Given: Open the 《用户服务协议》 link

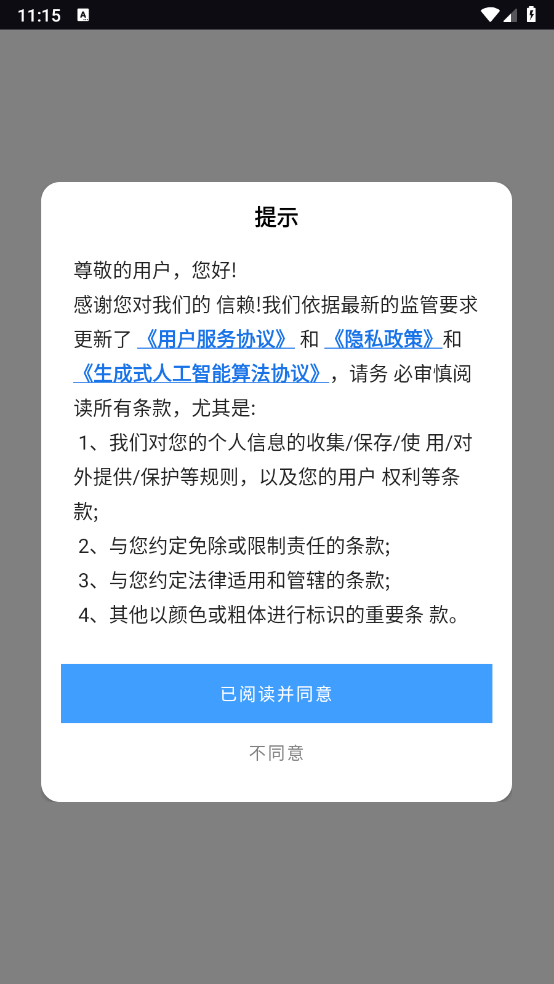Looking at the screenshot, I should (x=216, y=340).
